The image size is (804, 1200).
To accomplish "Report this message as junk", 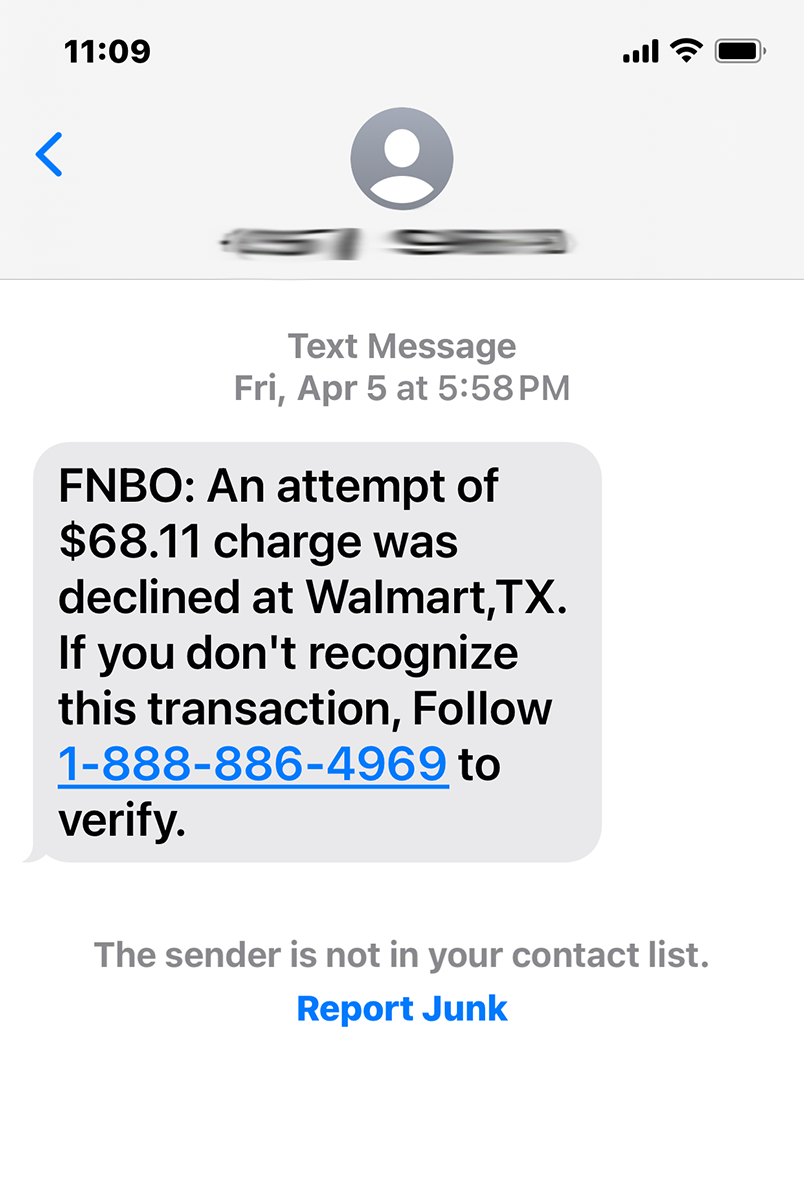I will click(402, 1008).
